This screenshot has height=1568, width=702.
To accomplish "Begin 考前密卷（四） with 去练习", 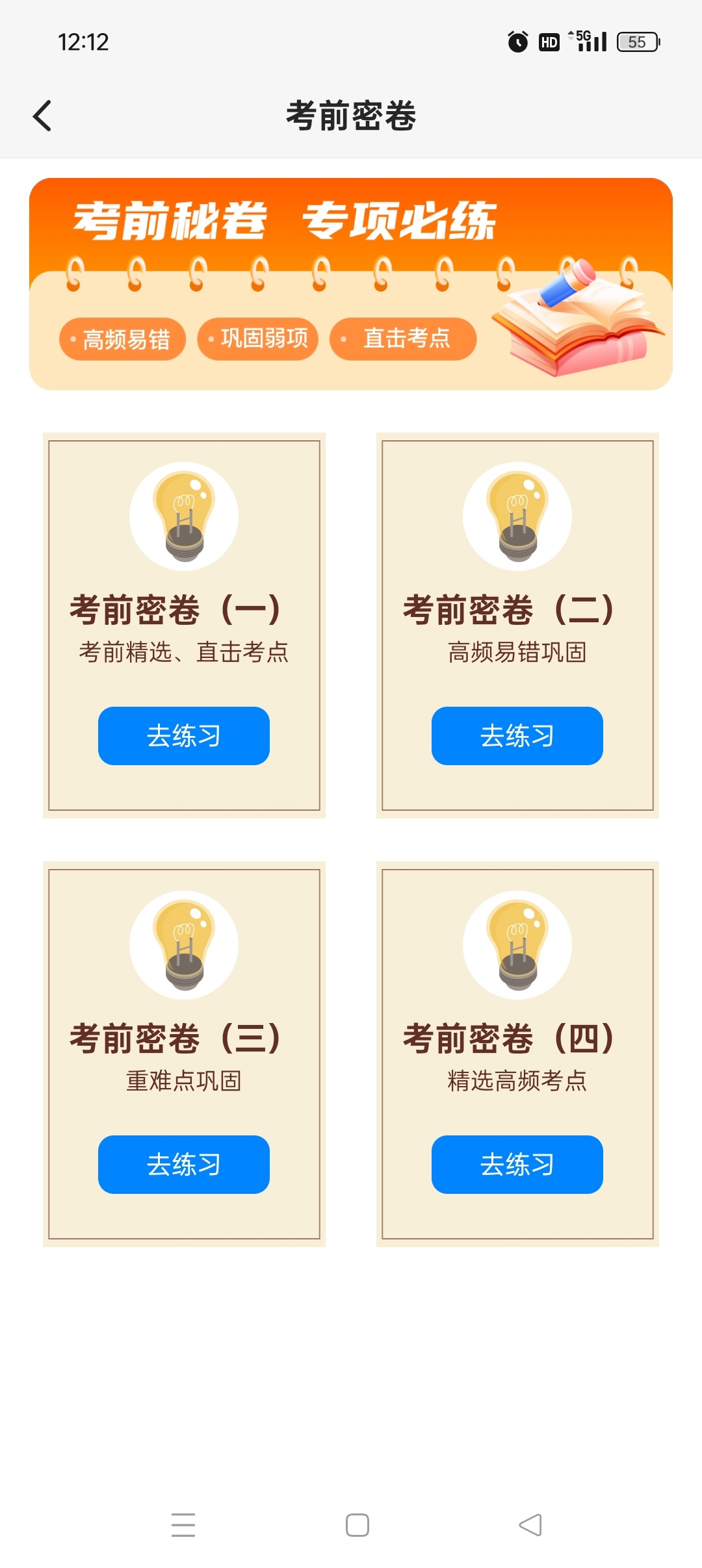I will [x=517, y=1165].
